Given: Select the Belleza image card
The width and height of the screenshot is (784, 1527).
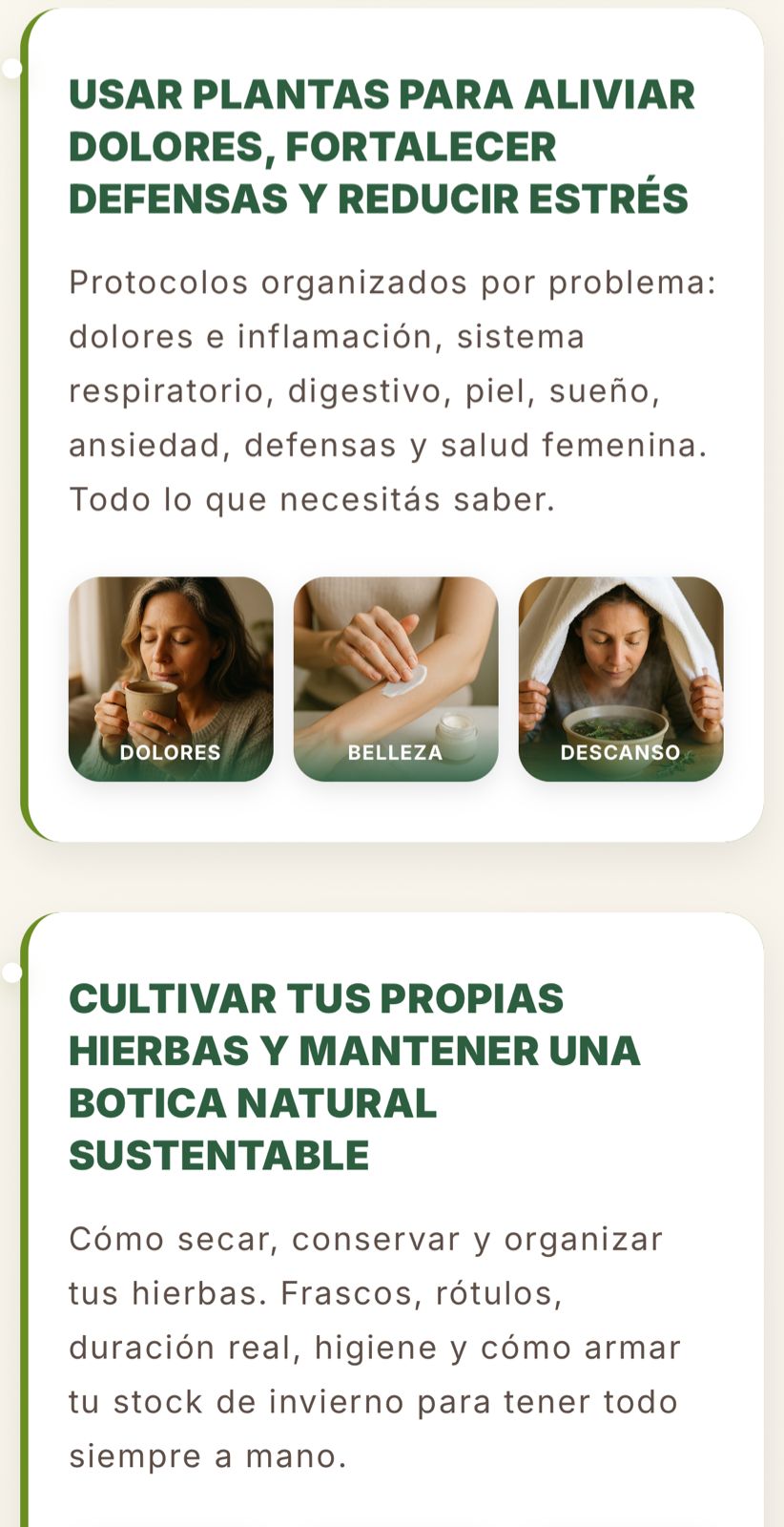Looking at the screenshot, I should pyautogui.click(x=396, y=679).
